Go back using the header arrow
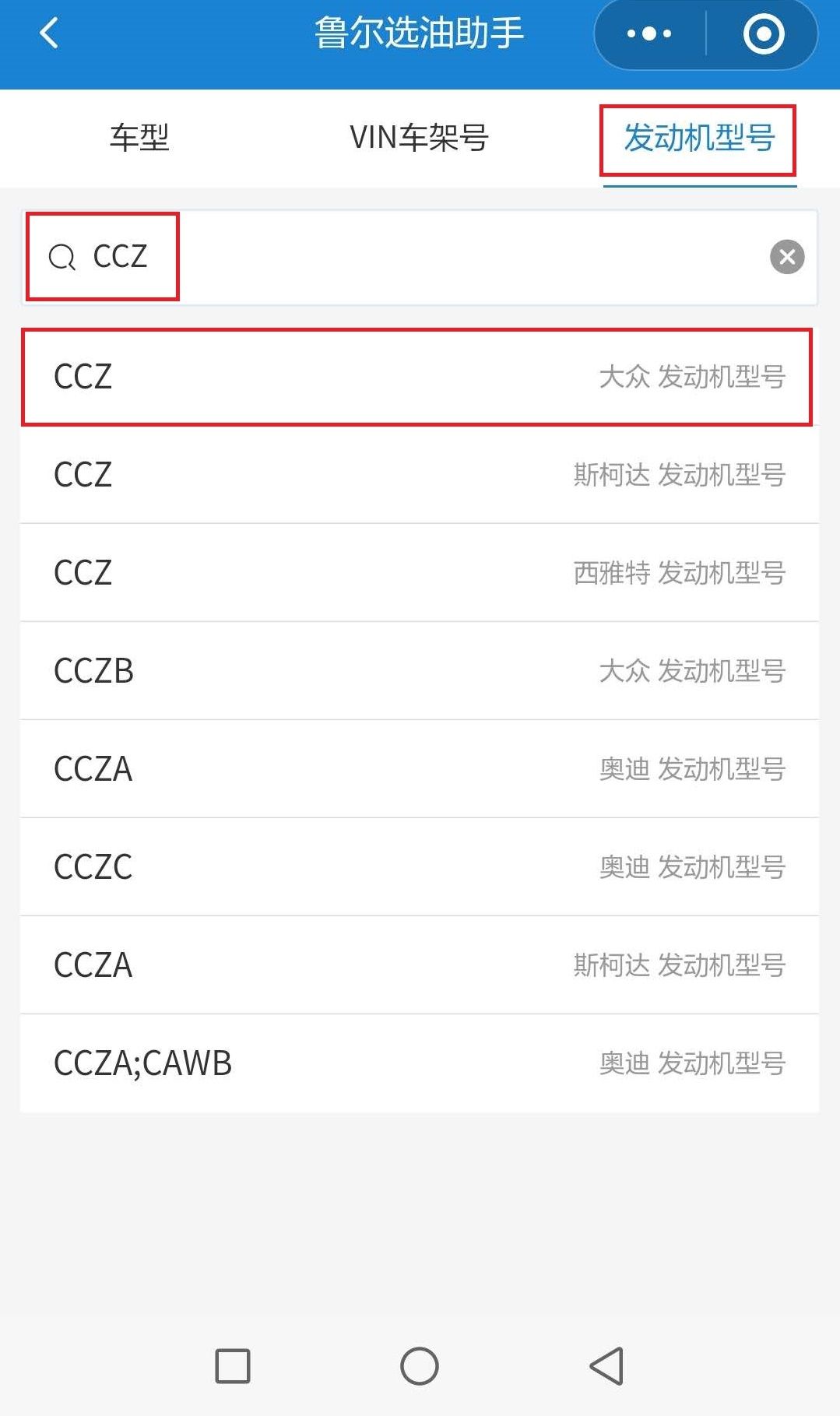This screenshot has width=840, height=1416. tap(49, 33)
